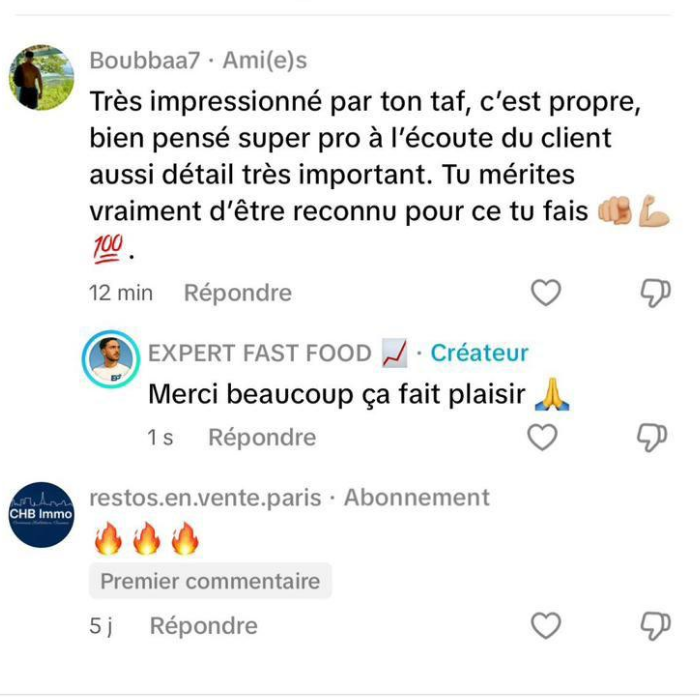Dislike EXPERT FAST FOOD's reply
This screenshot has height=700, width=700.
653,437
